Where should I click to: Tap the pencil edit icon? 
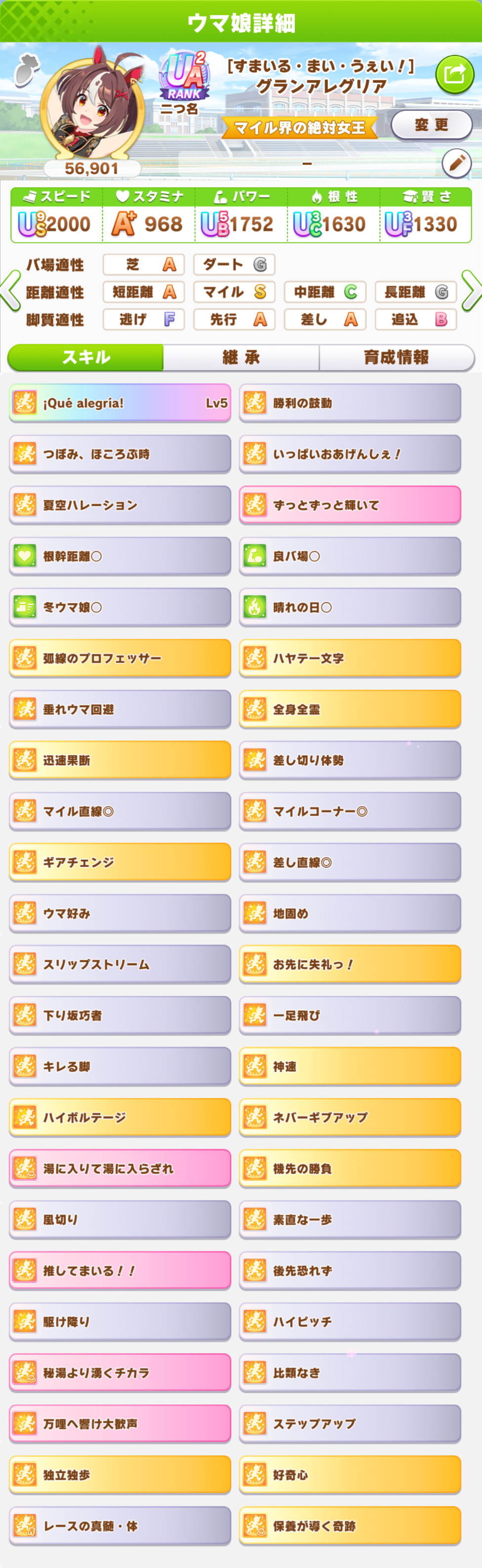point(456,163)
